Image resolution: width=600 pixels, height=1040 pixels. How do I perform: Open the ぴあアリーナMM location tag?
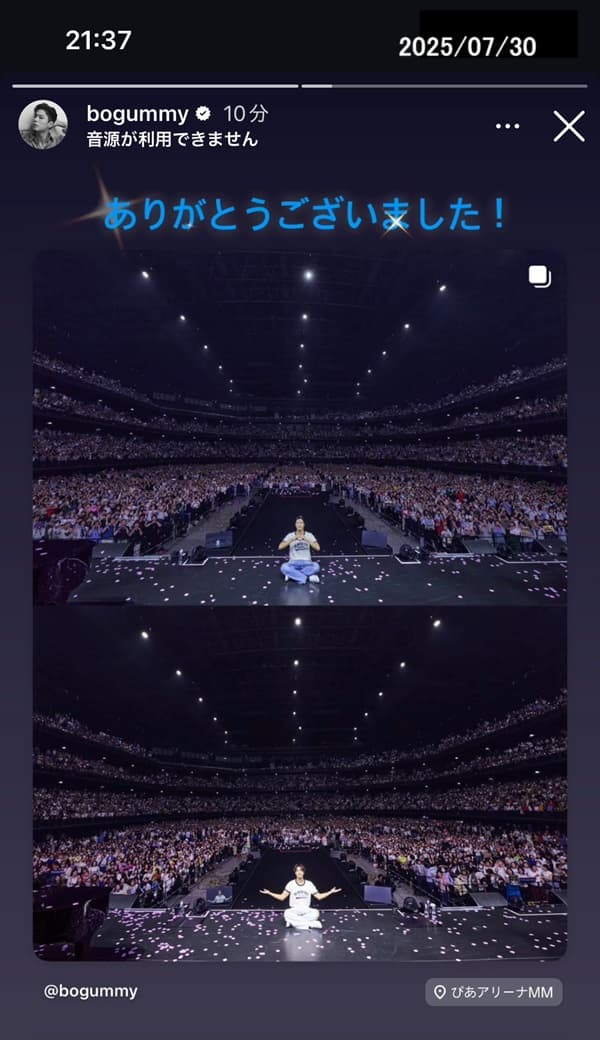tap(493, 992)
